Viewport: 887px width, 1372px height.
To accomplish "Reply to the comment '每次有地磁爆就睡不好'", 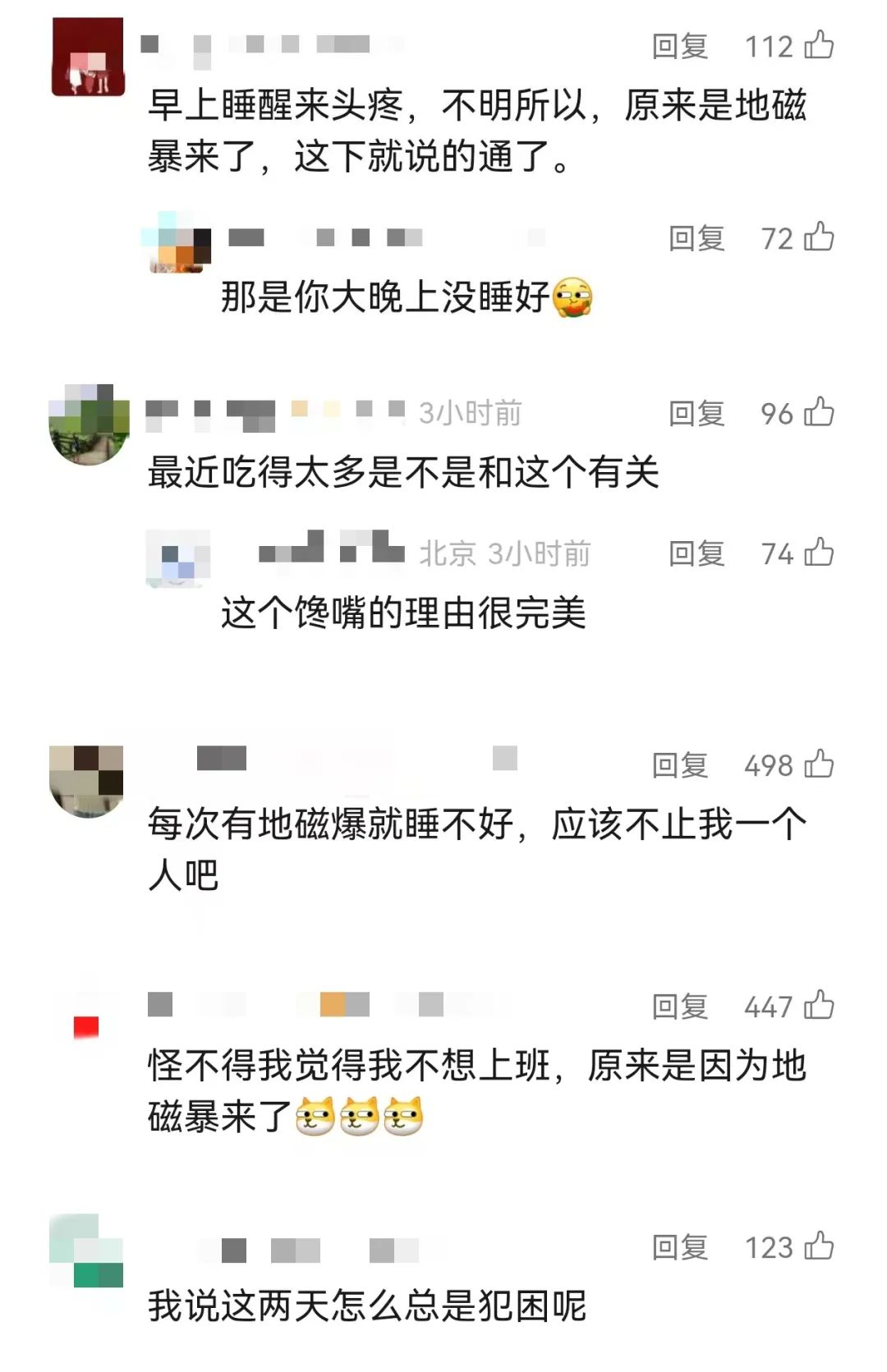I will pyautogui.click(x=679, y=766).
